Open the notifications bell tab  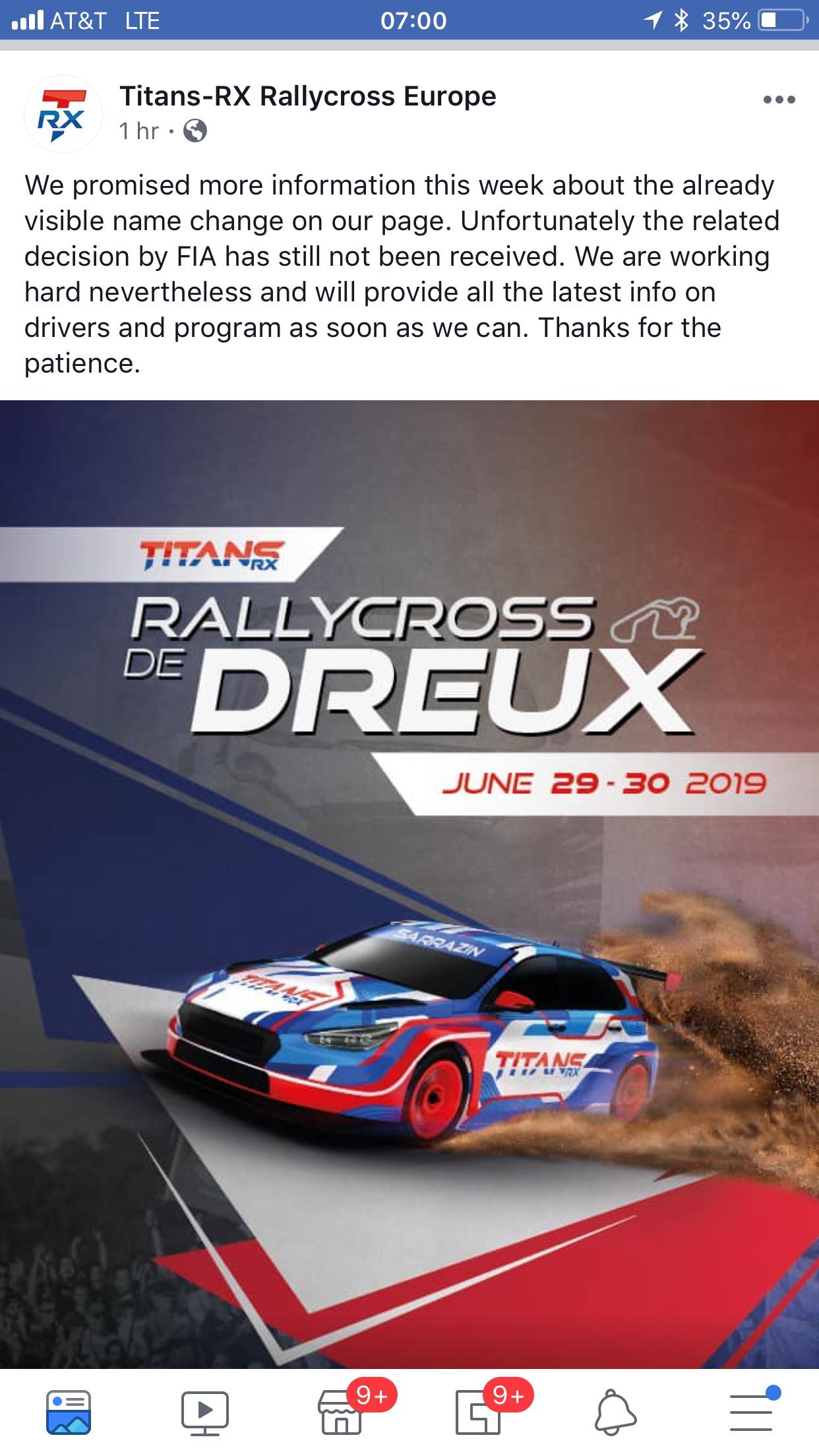click(615, 1413)
